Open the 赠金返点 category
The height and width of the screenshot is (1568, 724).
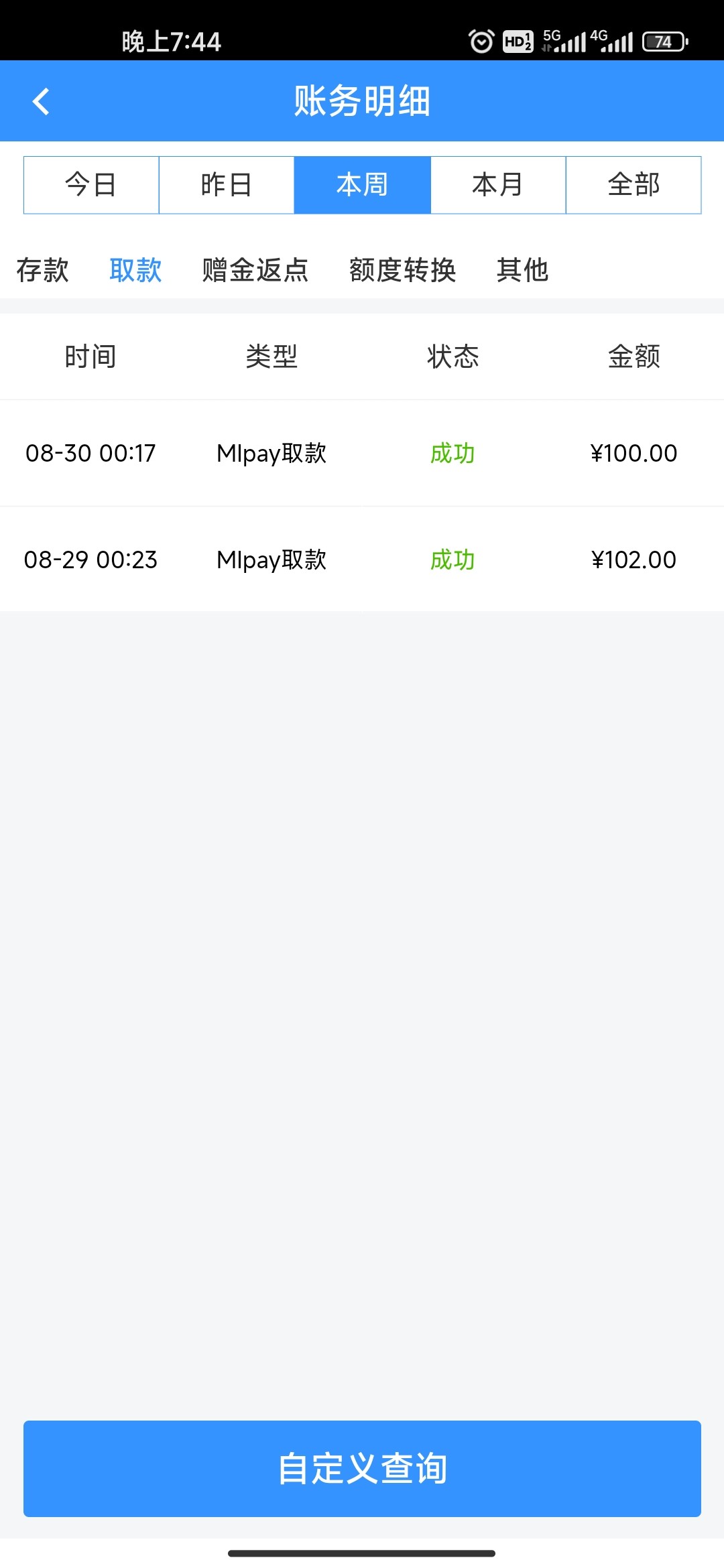click(x=255, y=271)
